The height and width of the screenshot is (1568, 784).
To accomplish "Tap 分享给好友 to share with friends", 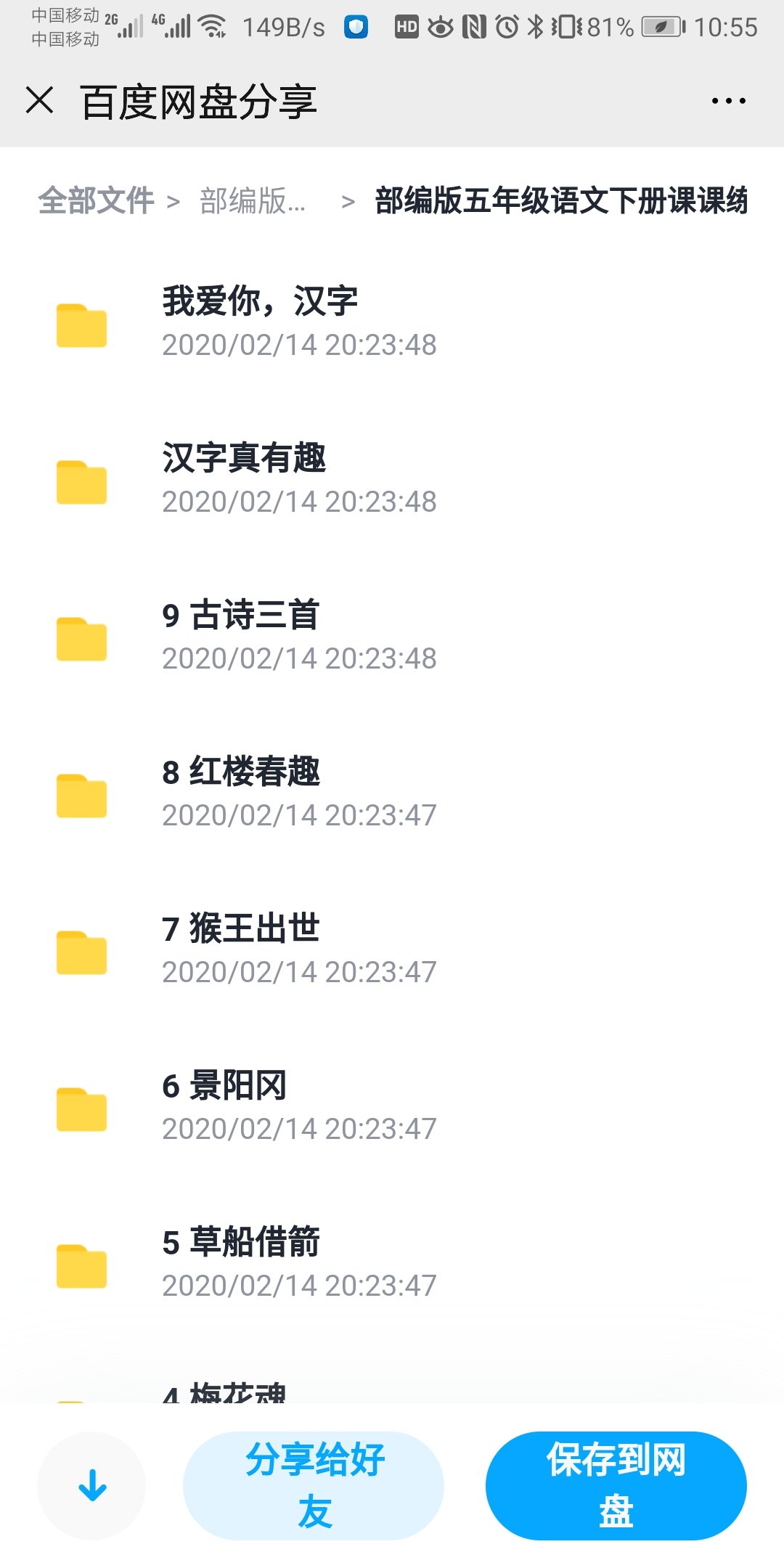I will [x=314, y=1485].
